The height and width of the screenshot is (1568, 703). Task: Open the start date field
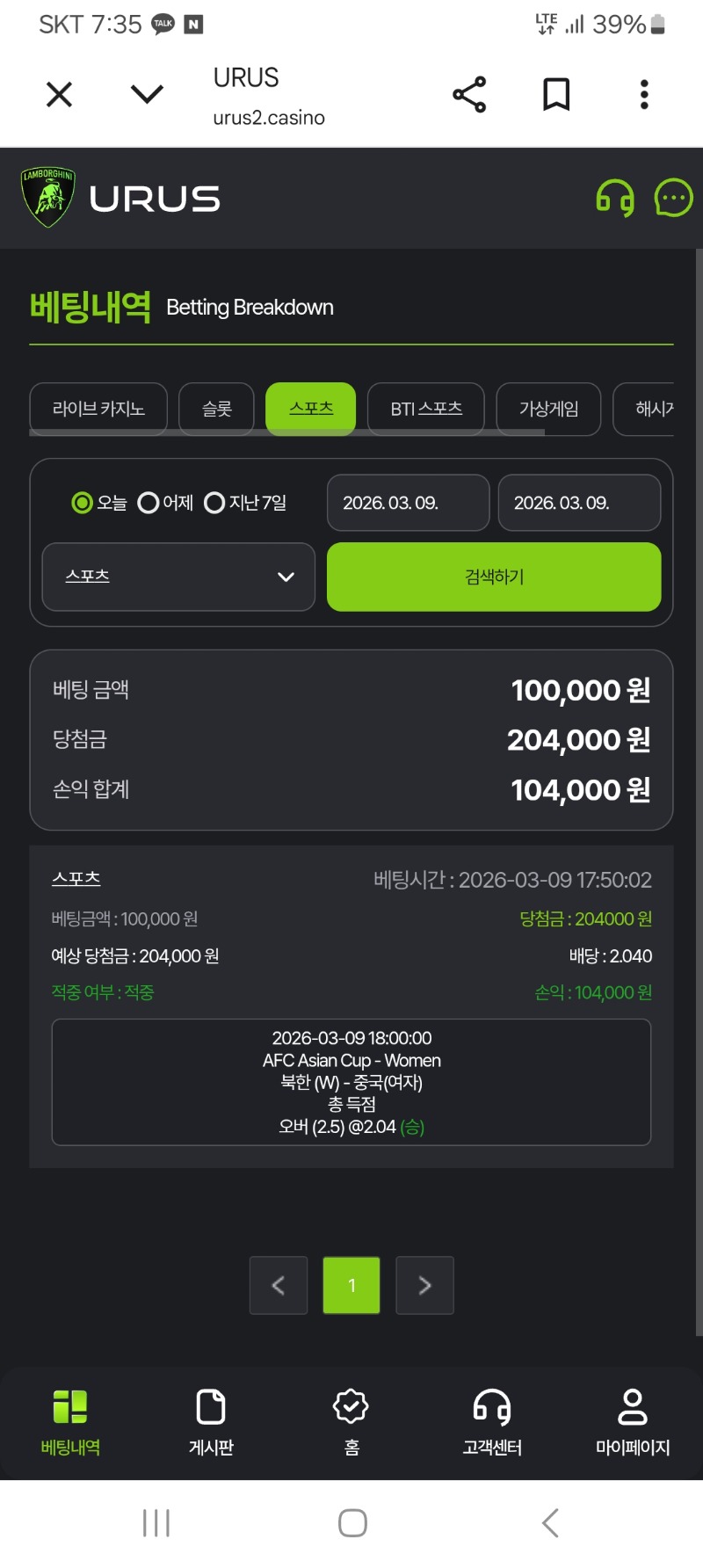point(408,503)
